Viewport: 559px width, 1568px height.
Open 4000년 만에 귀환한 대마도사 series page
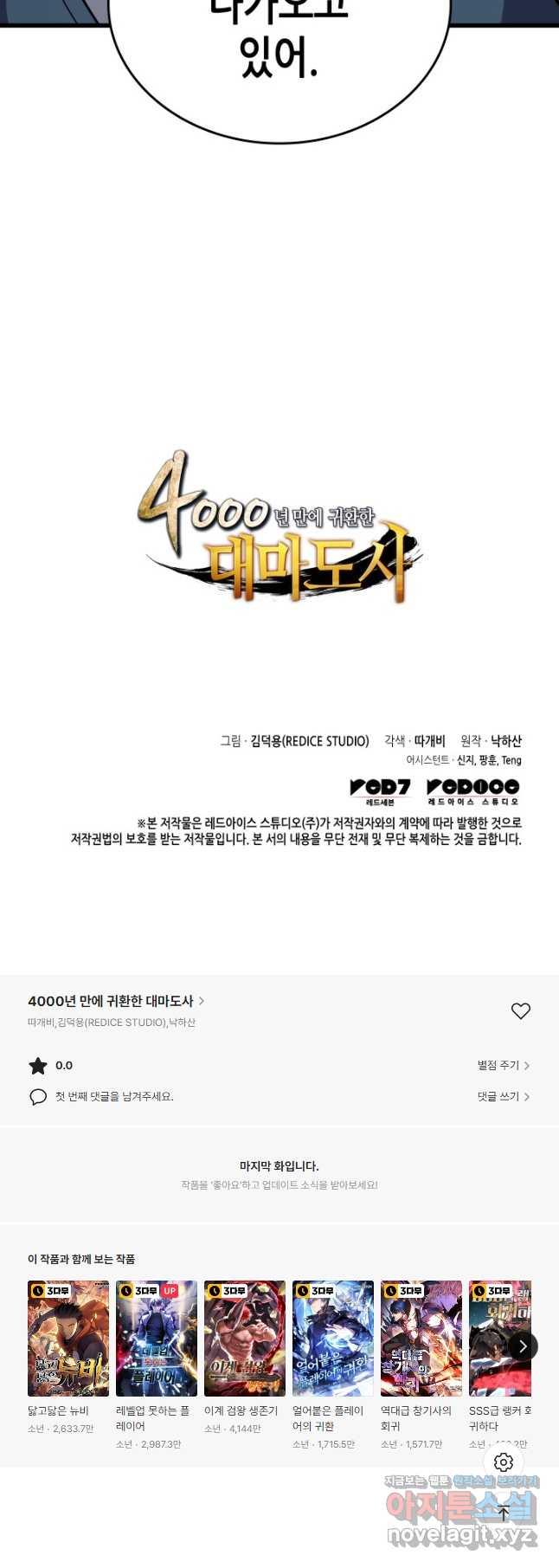(x=116, y=1001)
